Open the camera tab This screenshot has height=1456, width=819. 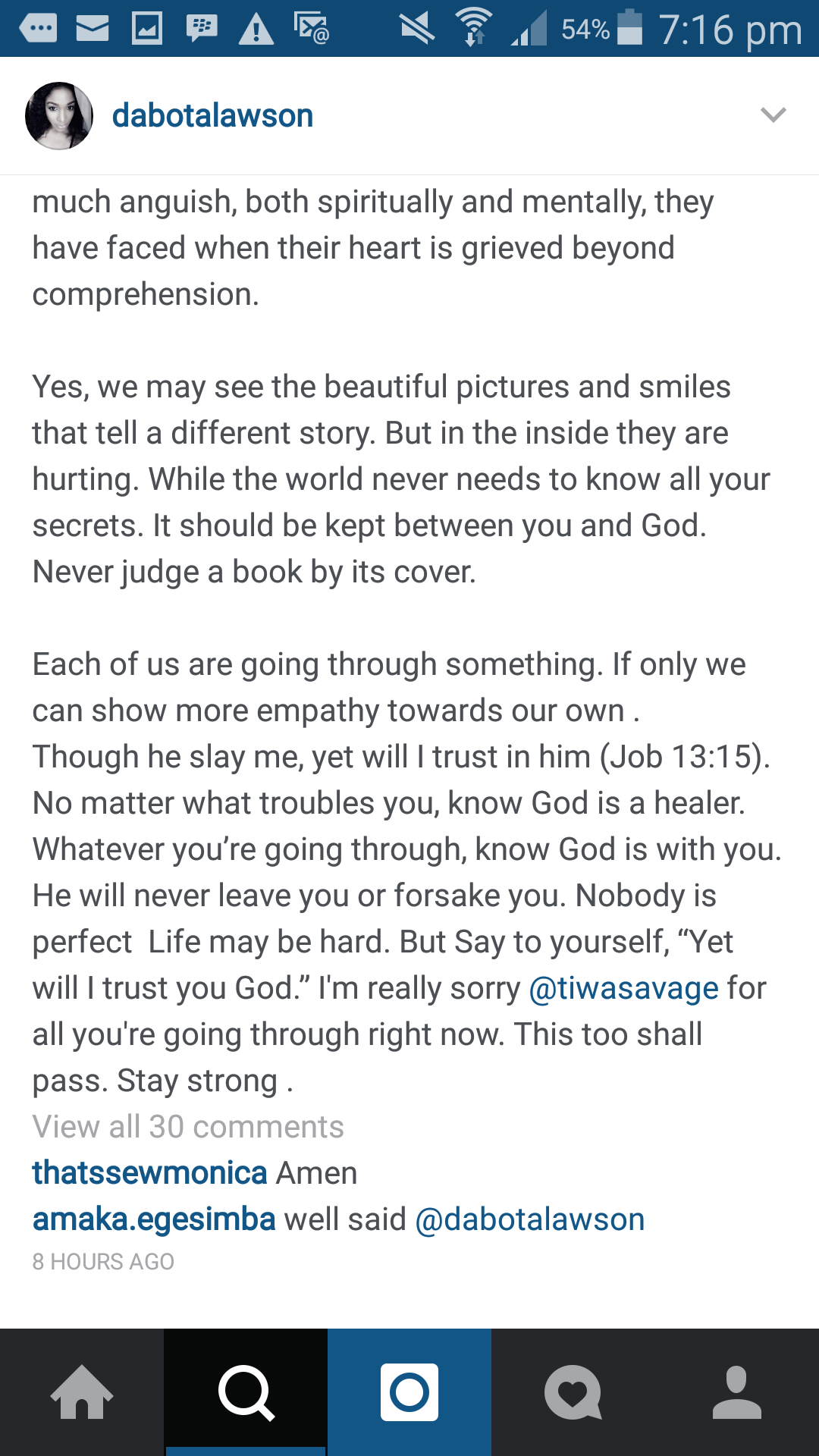tap(409, 1392)
